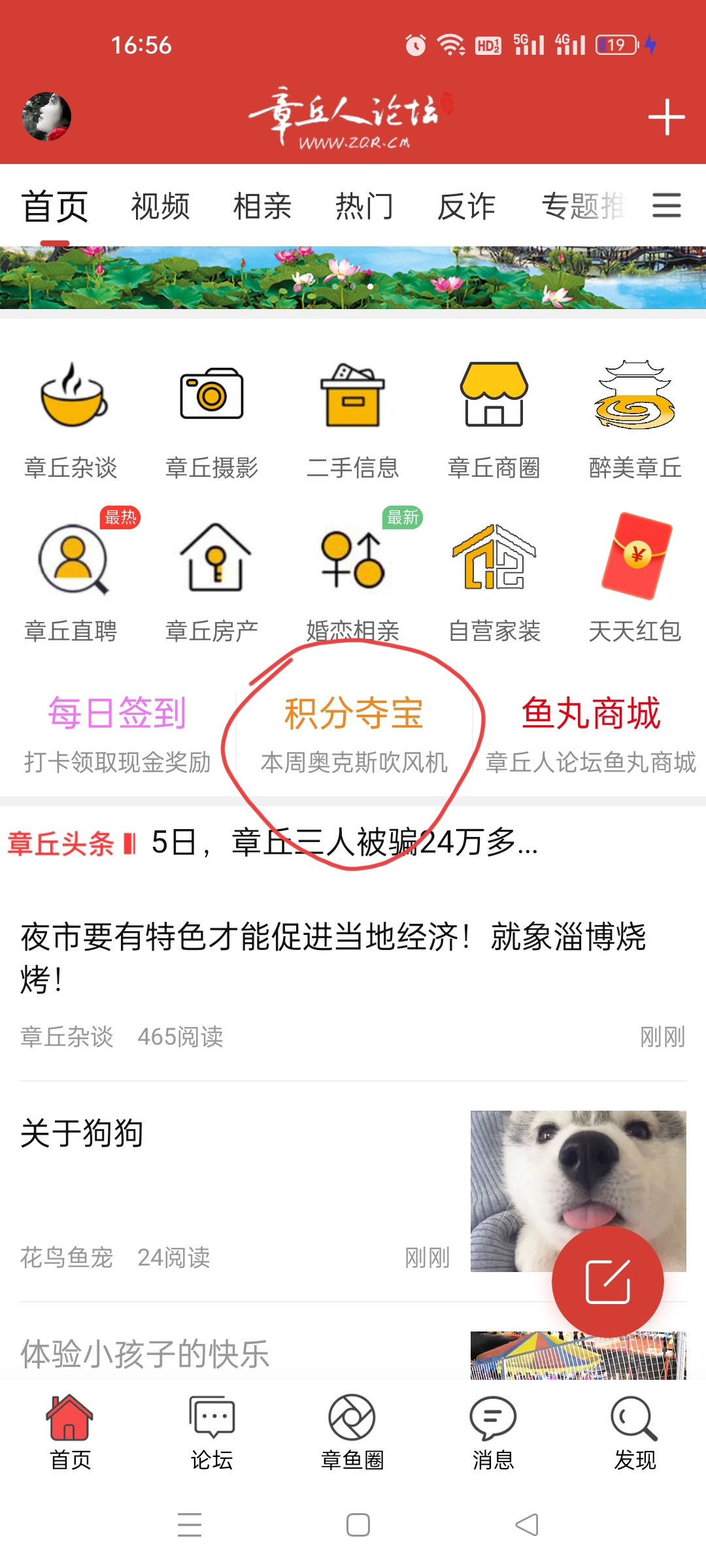This screenshot has height=1568, width=706.
Task: Select the 反诈 tab
Action: coord(466,206)
